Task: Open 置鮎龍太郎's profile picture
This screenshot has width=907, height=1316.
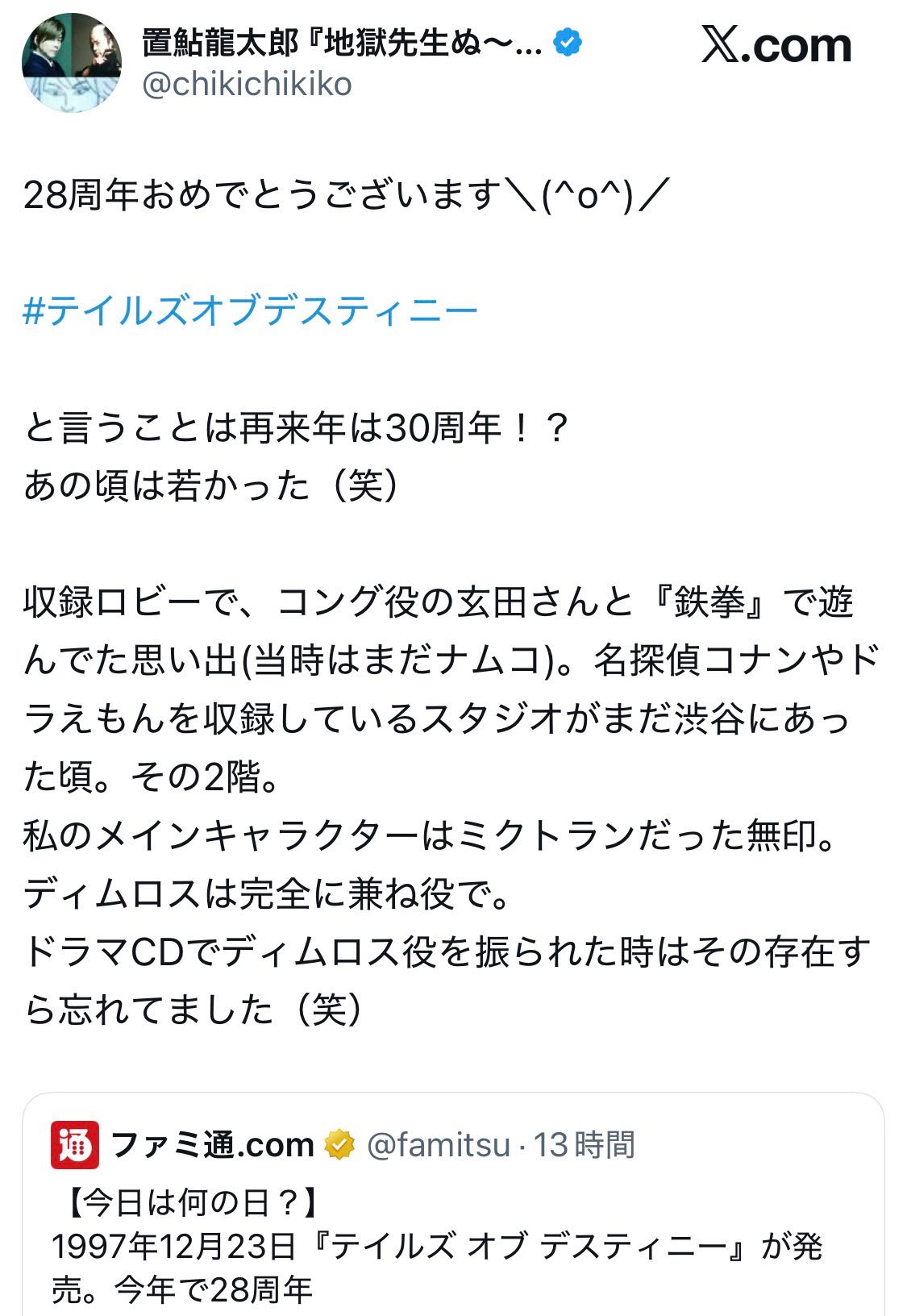Action: 71,63
